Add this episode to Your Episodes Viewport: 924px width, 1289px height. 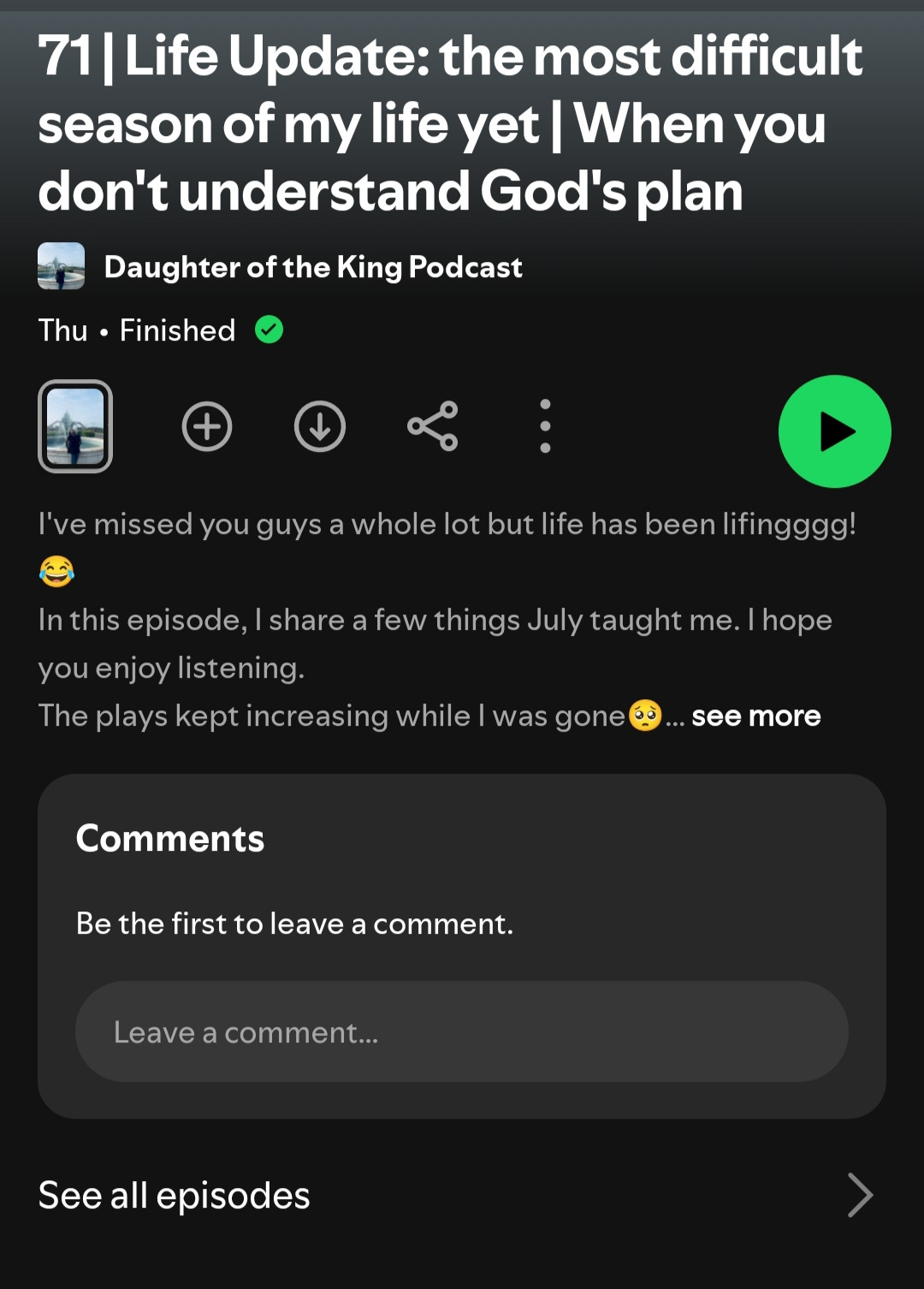click(207, 426)
